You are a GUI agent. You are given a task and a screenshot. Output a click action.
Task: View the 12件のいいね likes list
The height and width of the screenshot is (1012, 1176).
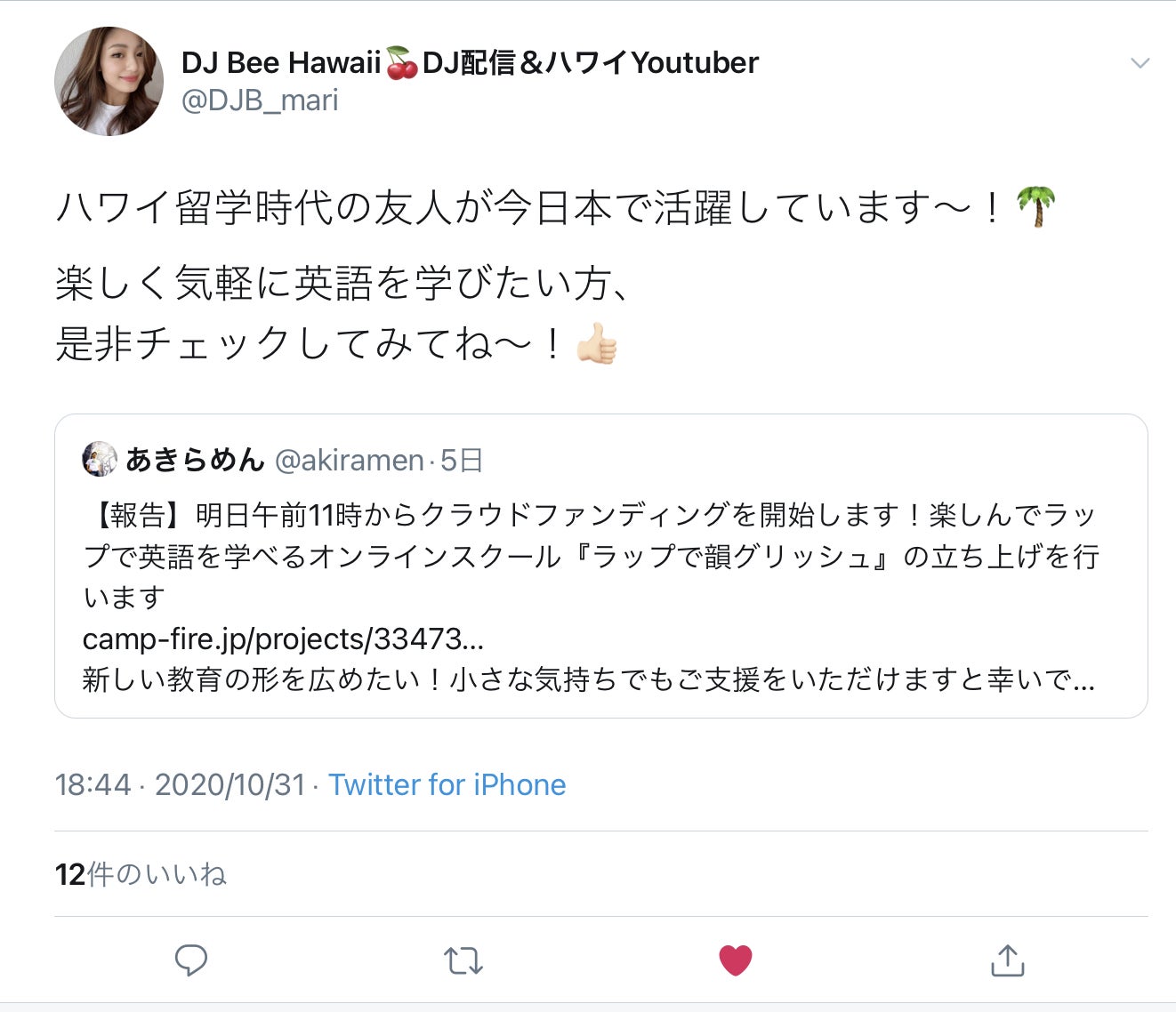point(141,874)
